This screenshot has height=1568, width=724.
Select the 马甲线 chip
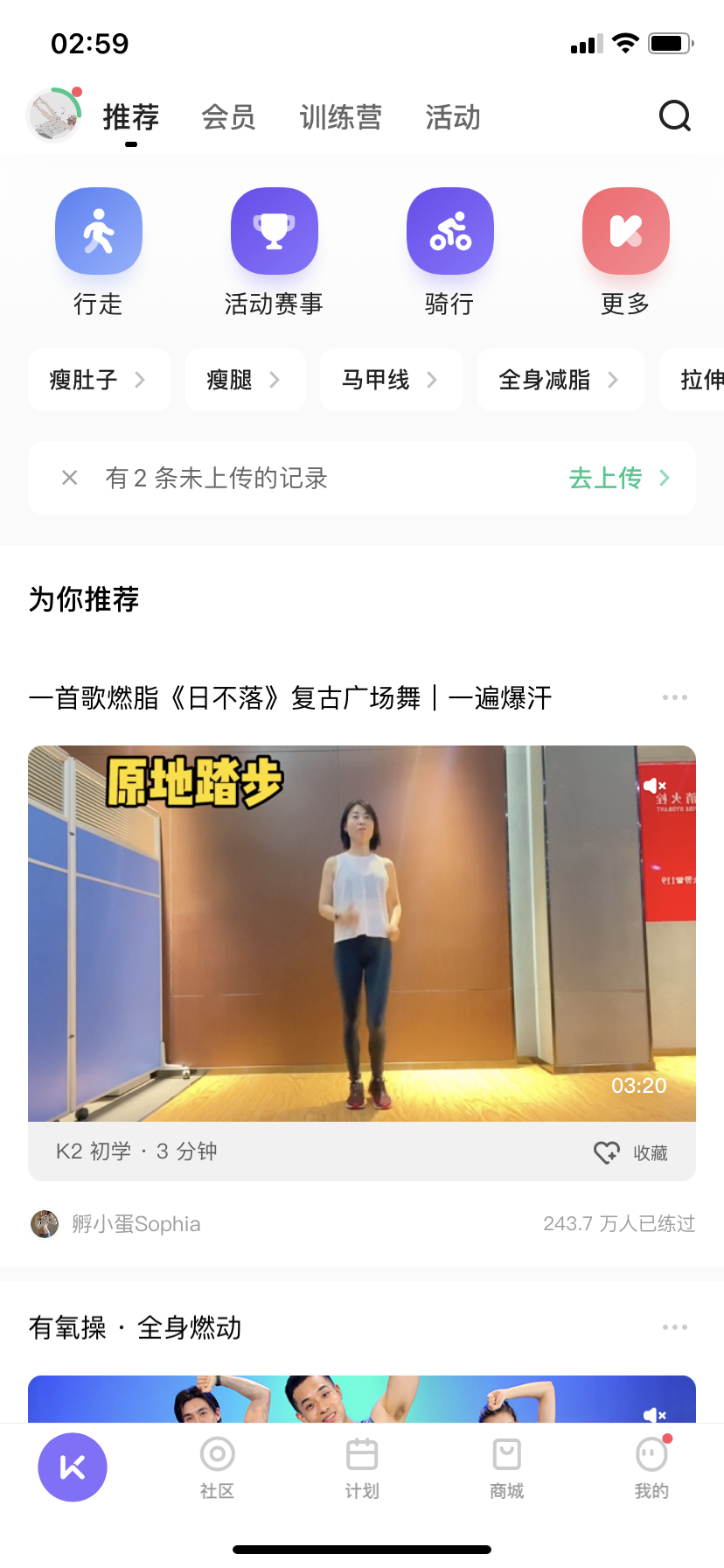[390, 380]
